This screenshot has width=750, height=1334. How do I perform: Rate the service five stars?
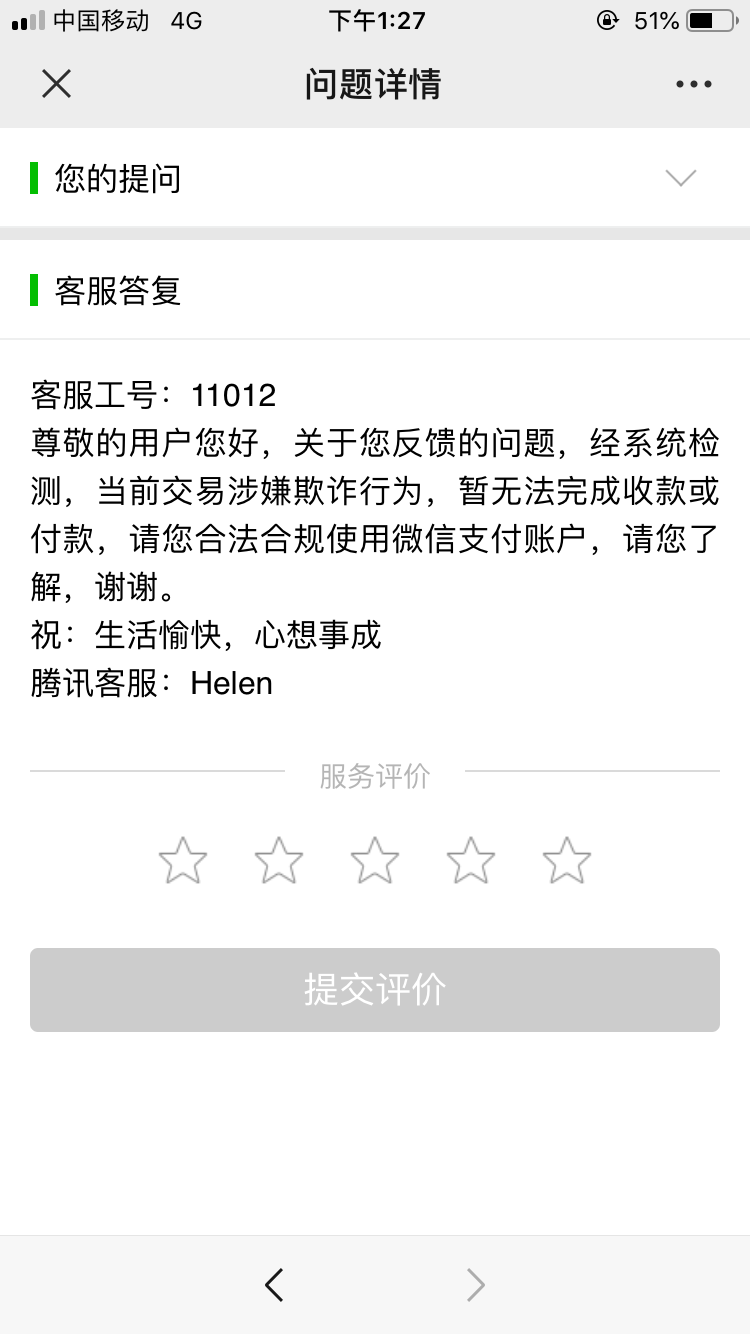pos(567,861)
